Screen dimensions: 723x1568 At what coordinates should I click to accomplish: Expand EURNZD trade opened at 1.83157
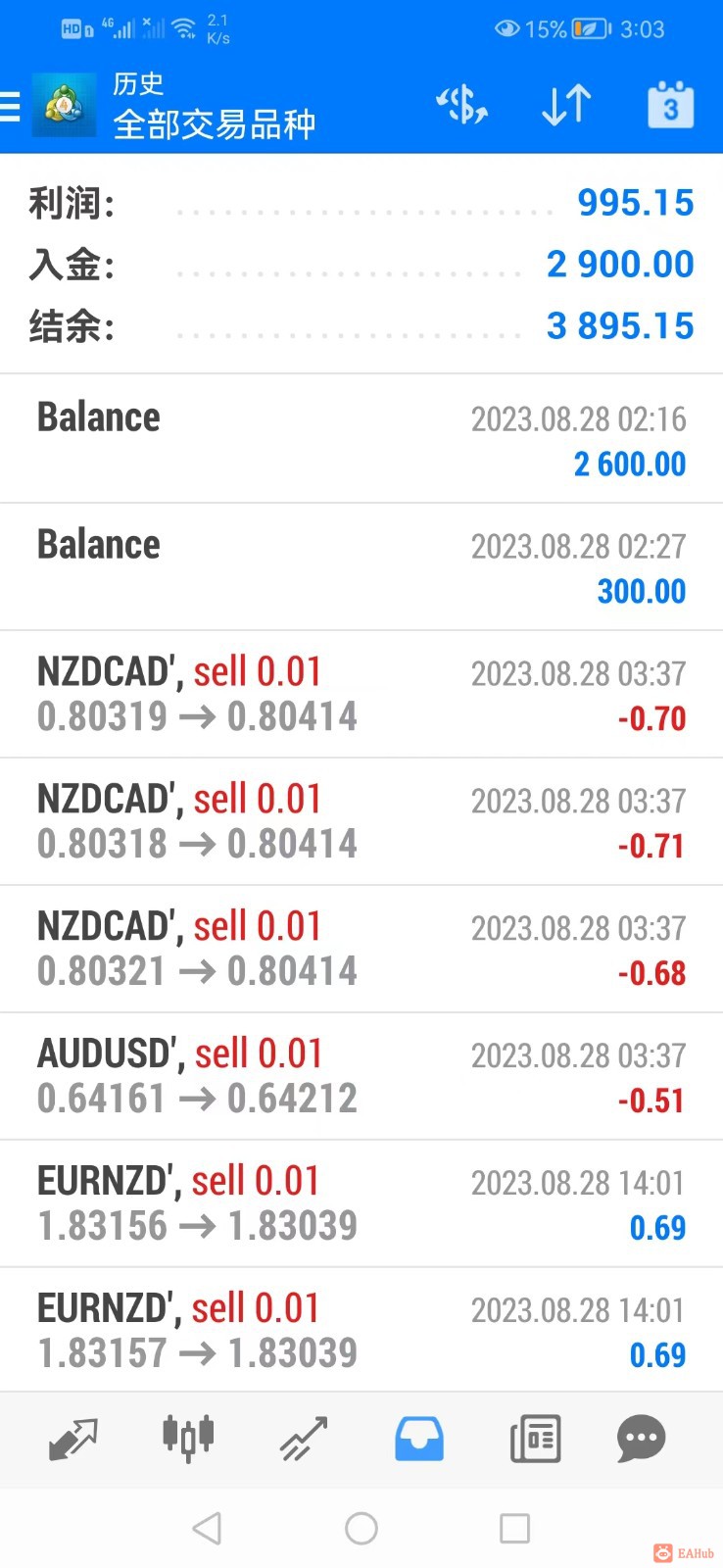click(361, 1330)
